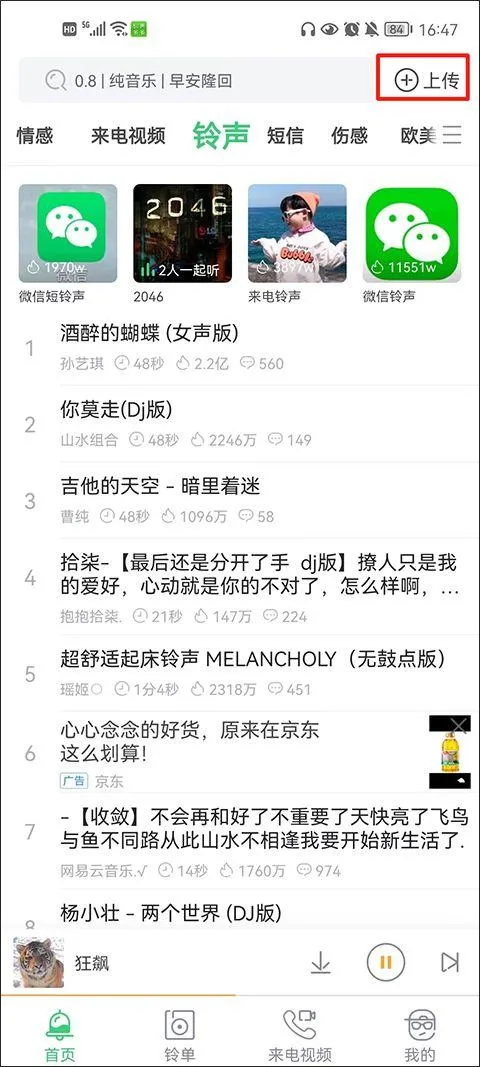Close the 京东 advertisement
The height and width of the screenshot is (1067, 480).
(x=460, y=725)
